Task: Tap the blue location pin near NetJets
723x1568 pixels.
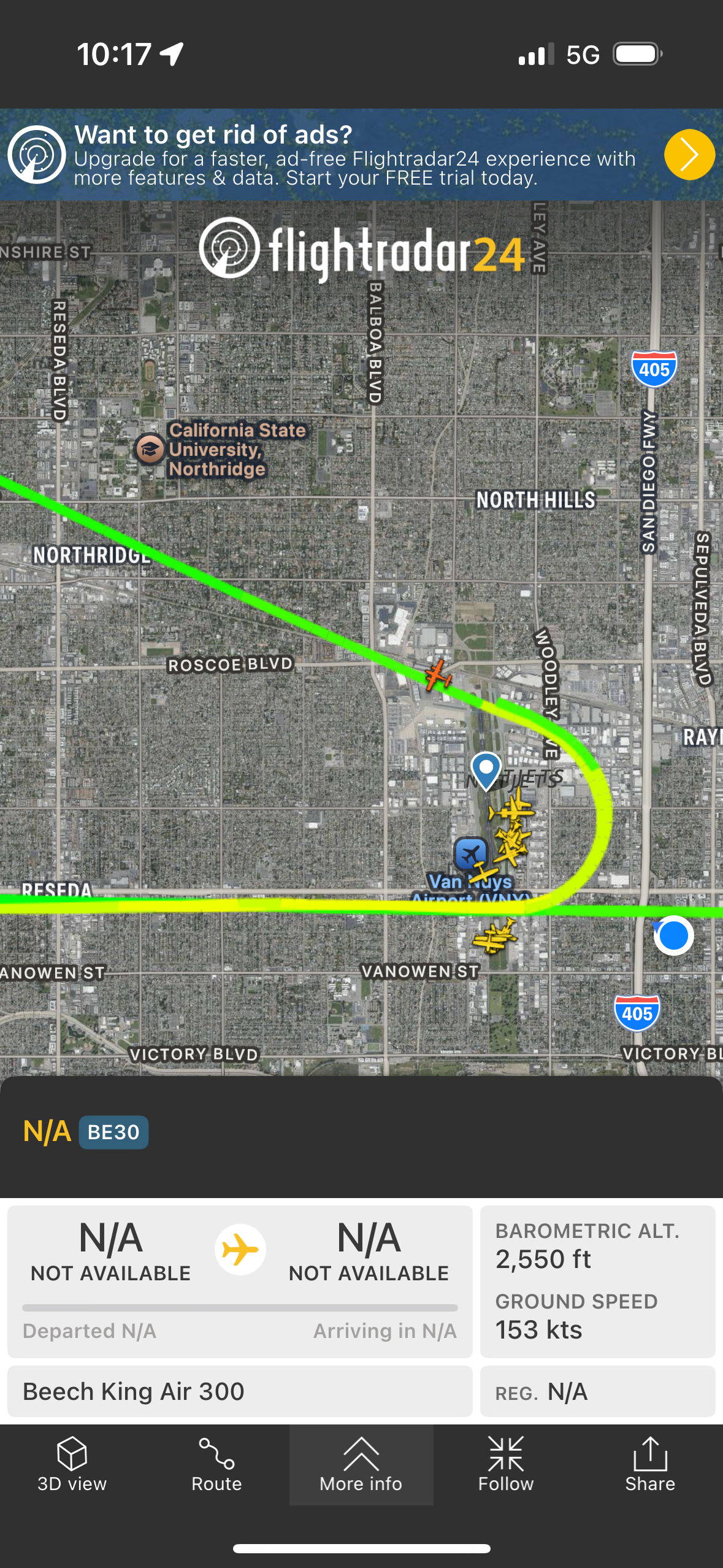Action: tap(486, 769)
